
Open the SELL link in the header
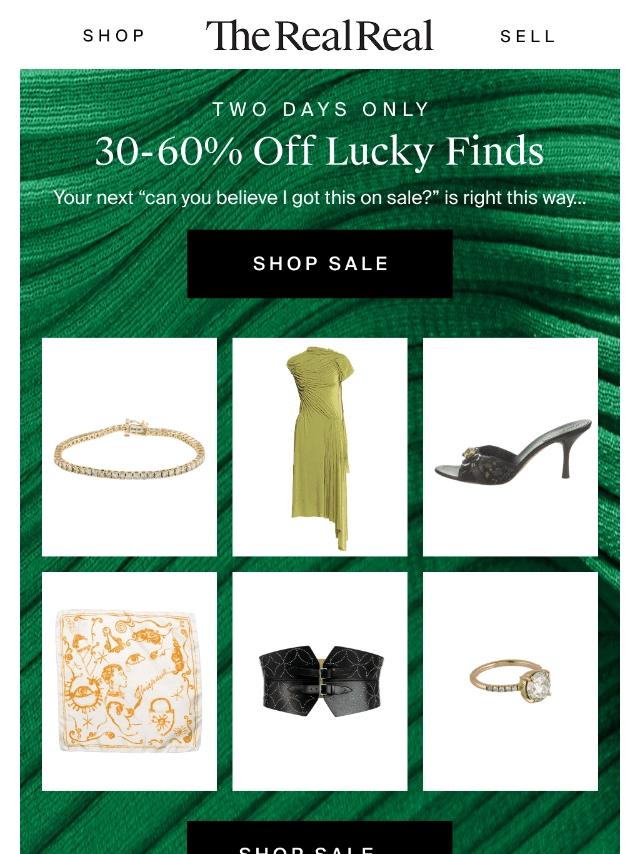pos(528,36)
